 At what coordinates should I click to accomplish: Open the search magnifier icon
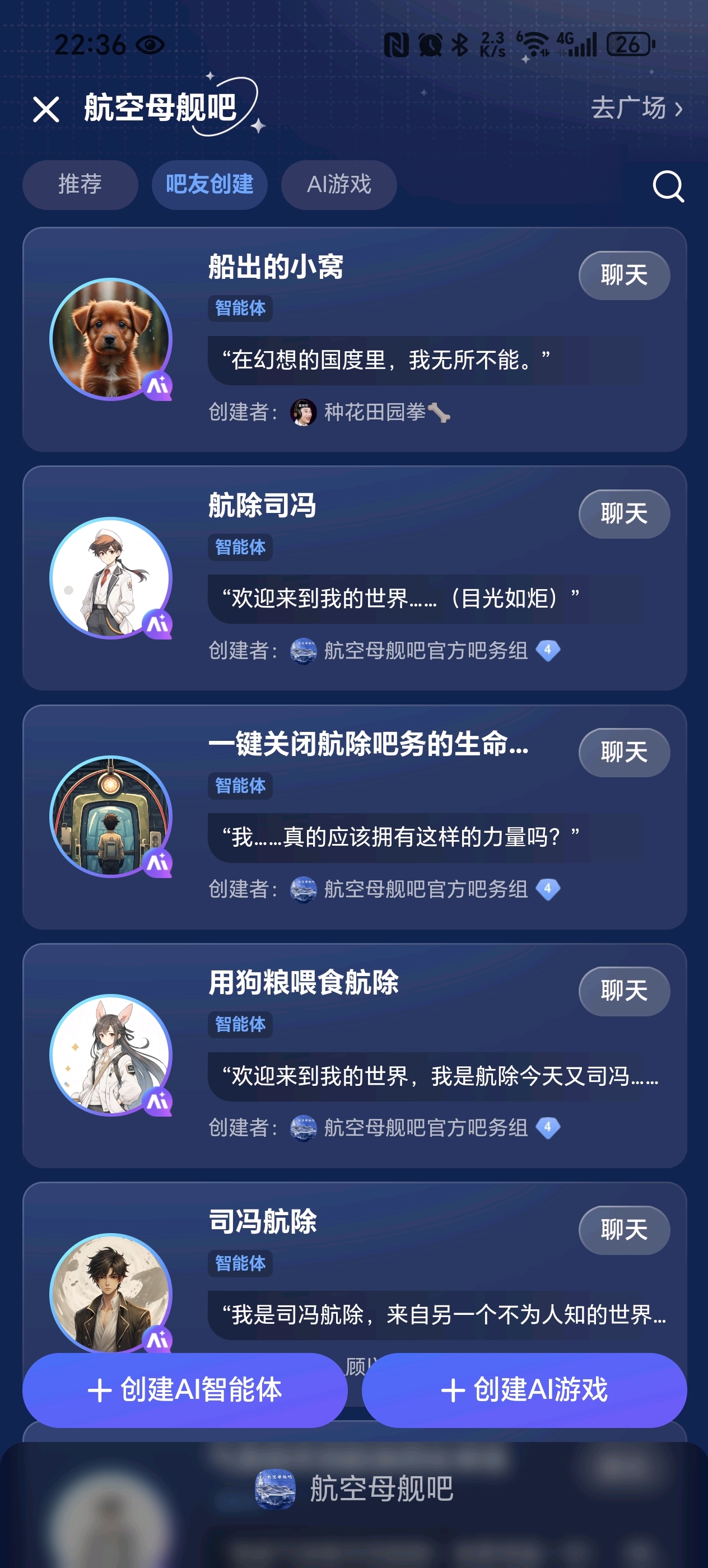pyautogui.click(x=668, y=186)
